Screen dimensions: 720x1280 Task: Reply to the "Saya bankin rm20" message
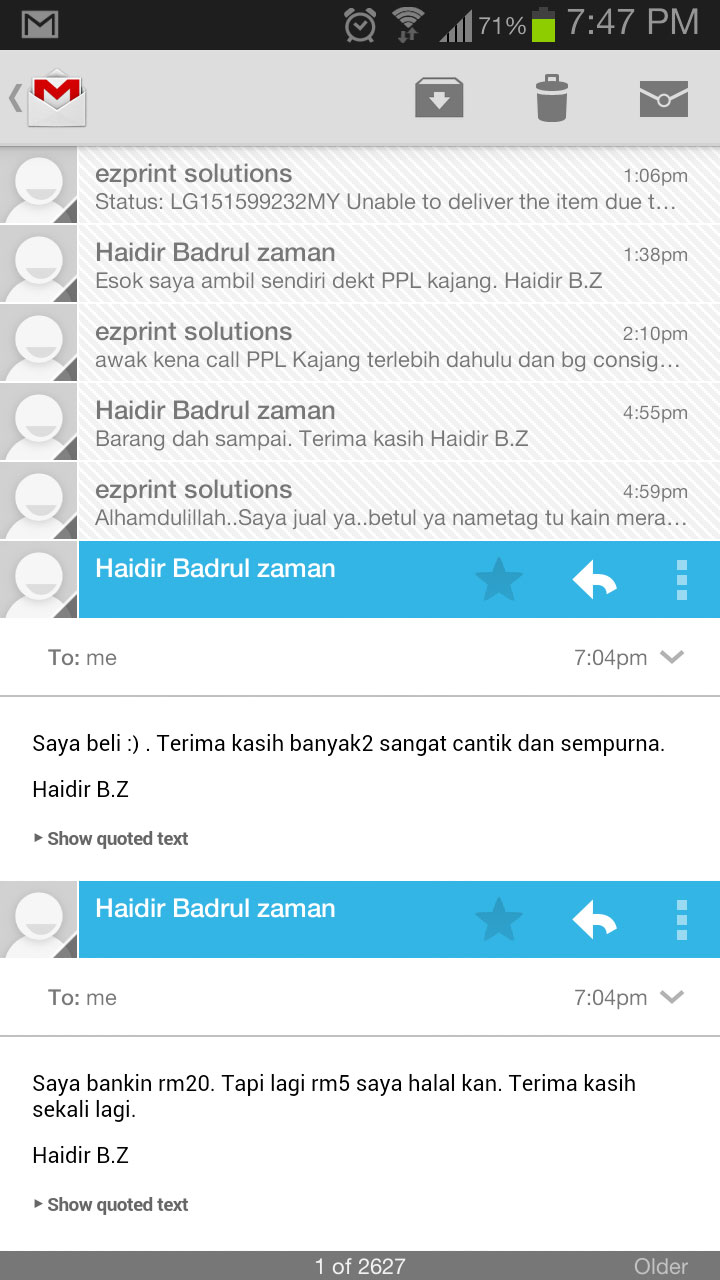pos(595,919)
